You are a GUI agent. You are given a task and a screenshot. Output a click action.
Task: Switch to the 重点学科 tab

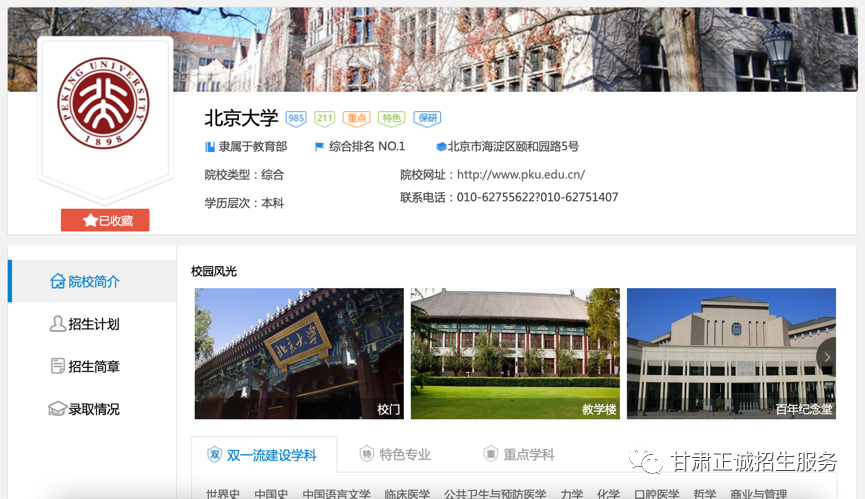pyautogui.click(x=519, y=455)
